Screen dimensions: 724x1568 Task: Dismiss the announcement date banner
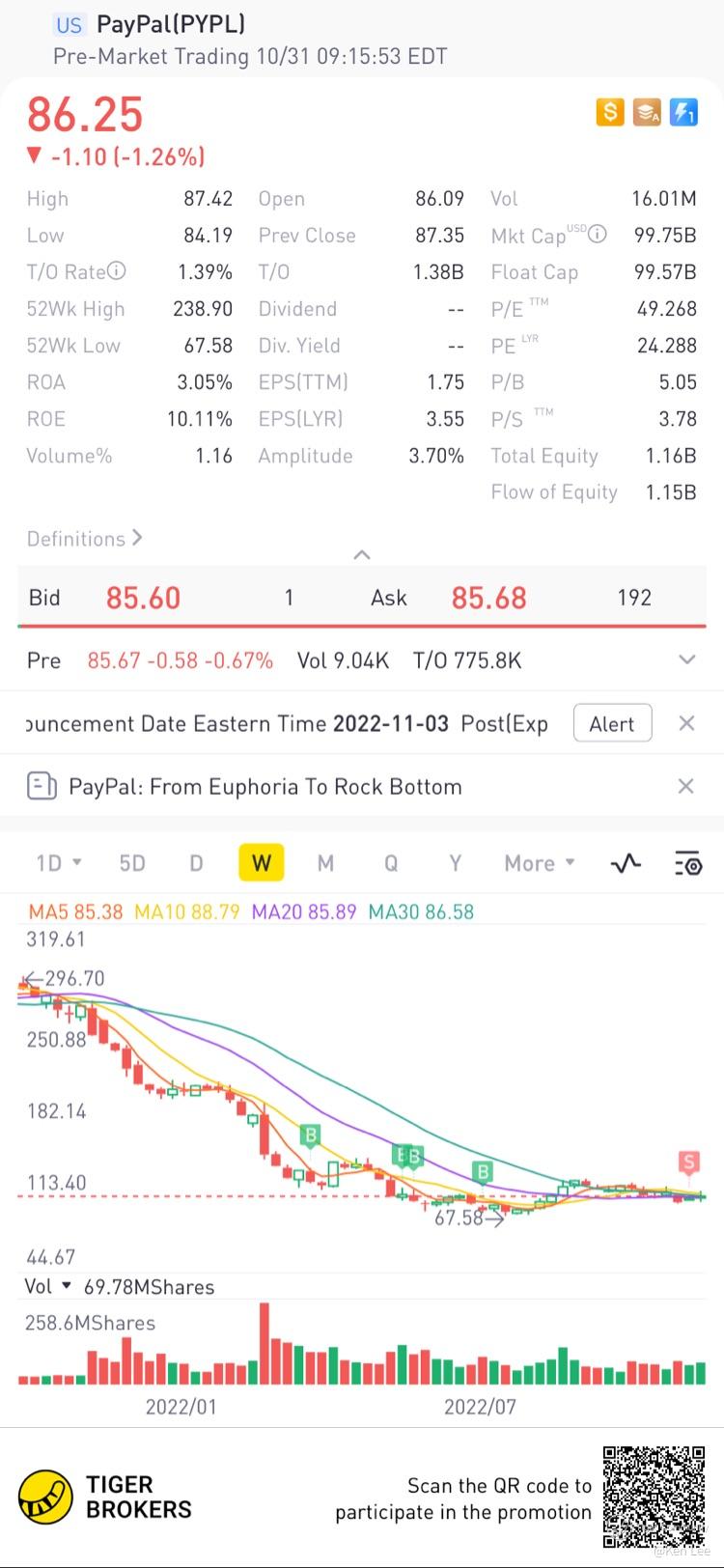click(686, 724)
